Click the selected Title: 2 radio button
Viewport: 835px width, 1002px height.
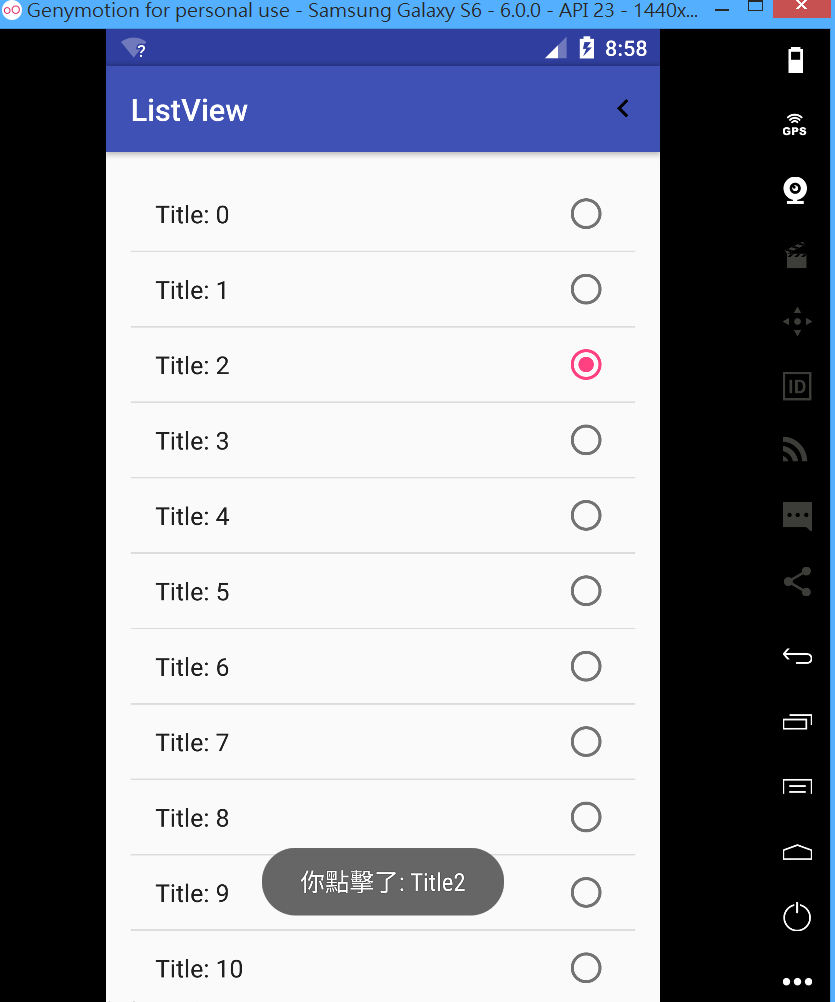click(586, 364)
